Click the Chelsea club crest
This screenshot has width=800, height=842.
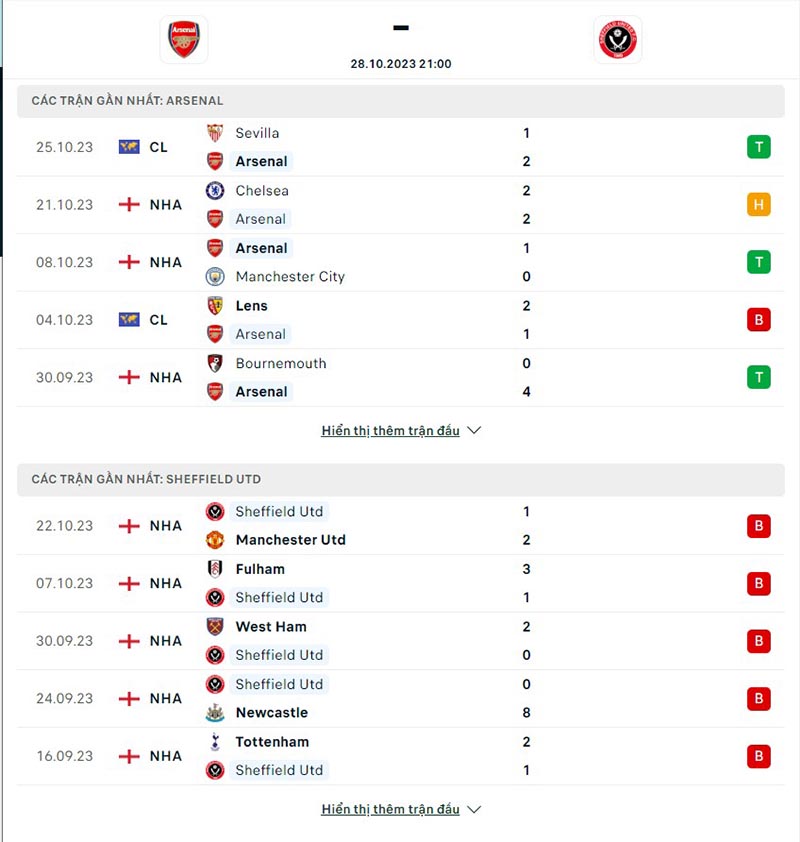(213, 190)
